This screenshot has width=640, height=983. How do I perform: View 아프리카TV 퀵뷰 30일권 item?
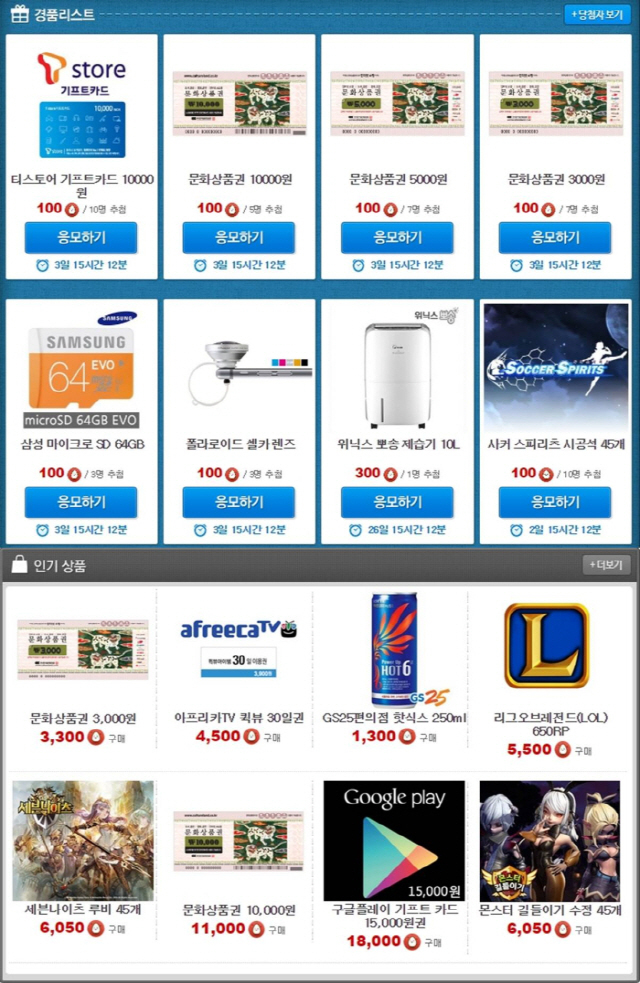tap(239, 718)
